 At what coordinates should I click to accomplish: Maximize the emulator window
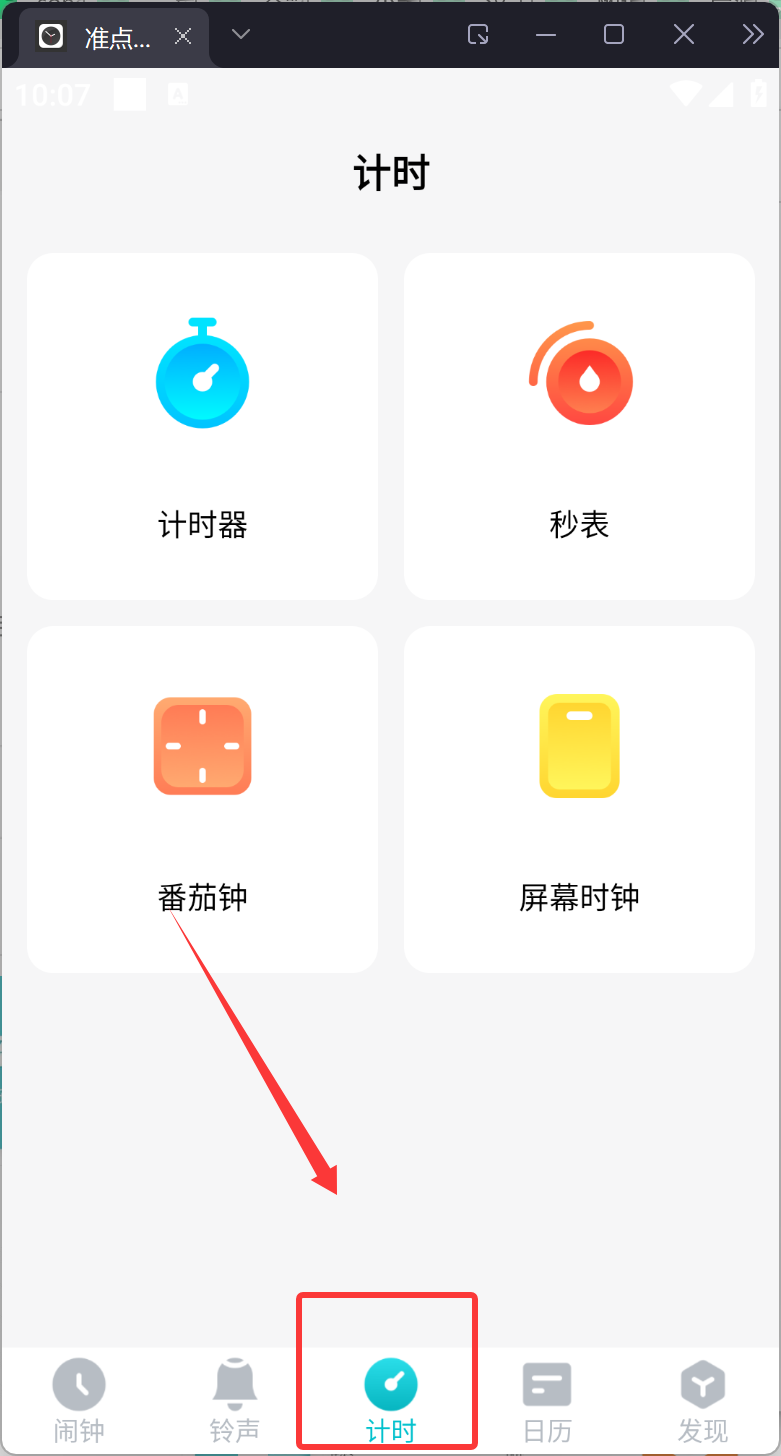(614, 35)
